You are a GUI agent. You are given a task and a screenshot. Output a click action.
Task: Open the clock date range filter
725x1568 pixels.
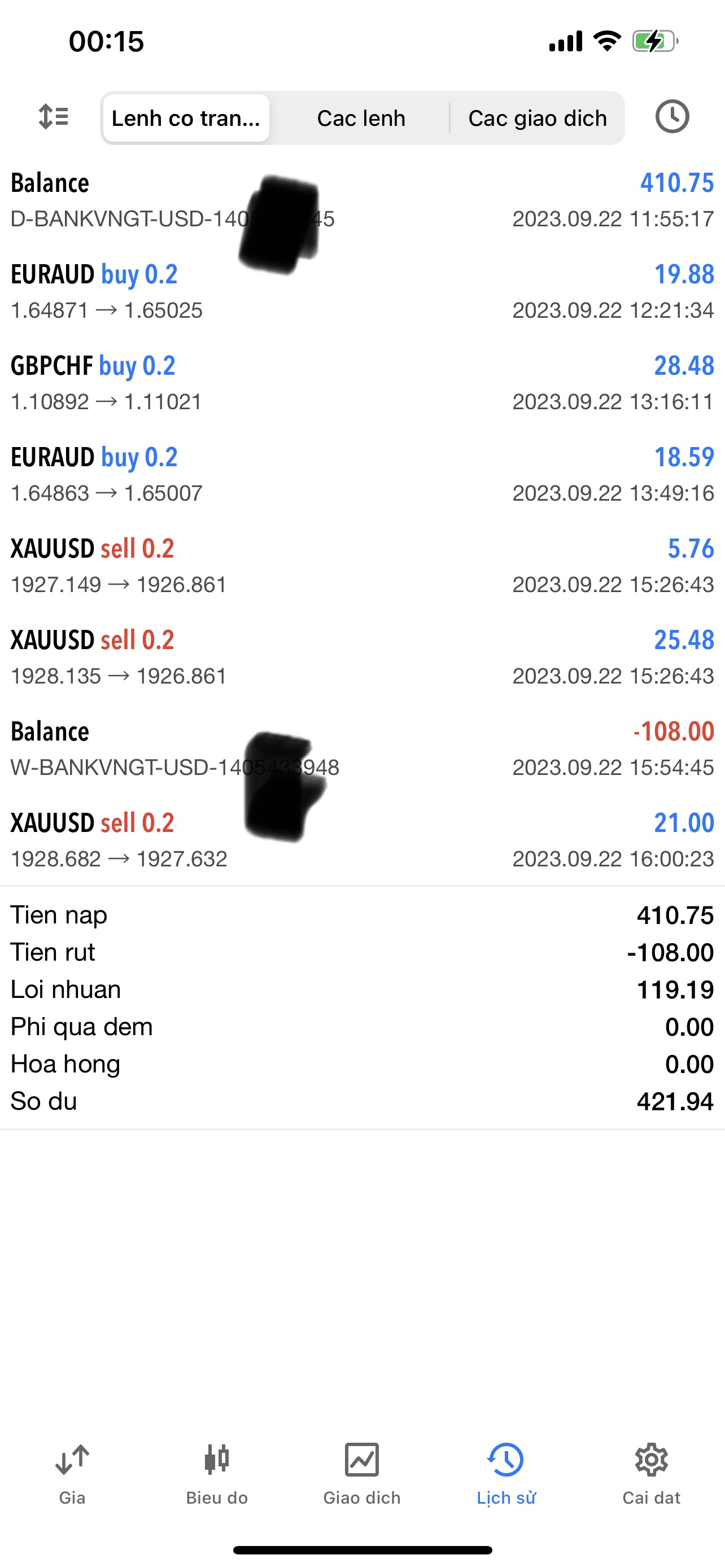tap(672, 117)
